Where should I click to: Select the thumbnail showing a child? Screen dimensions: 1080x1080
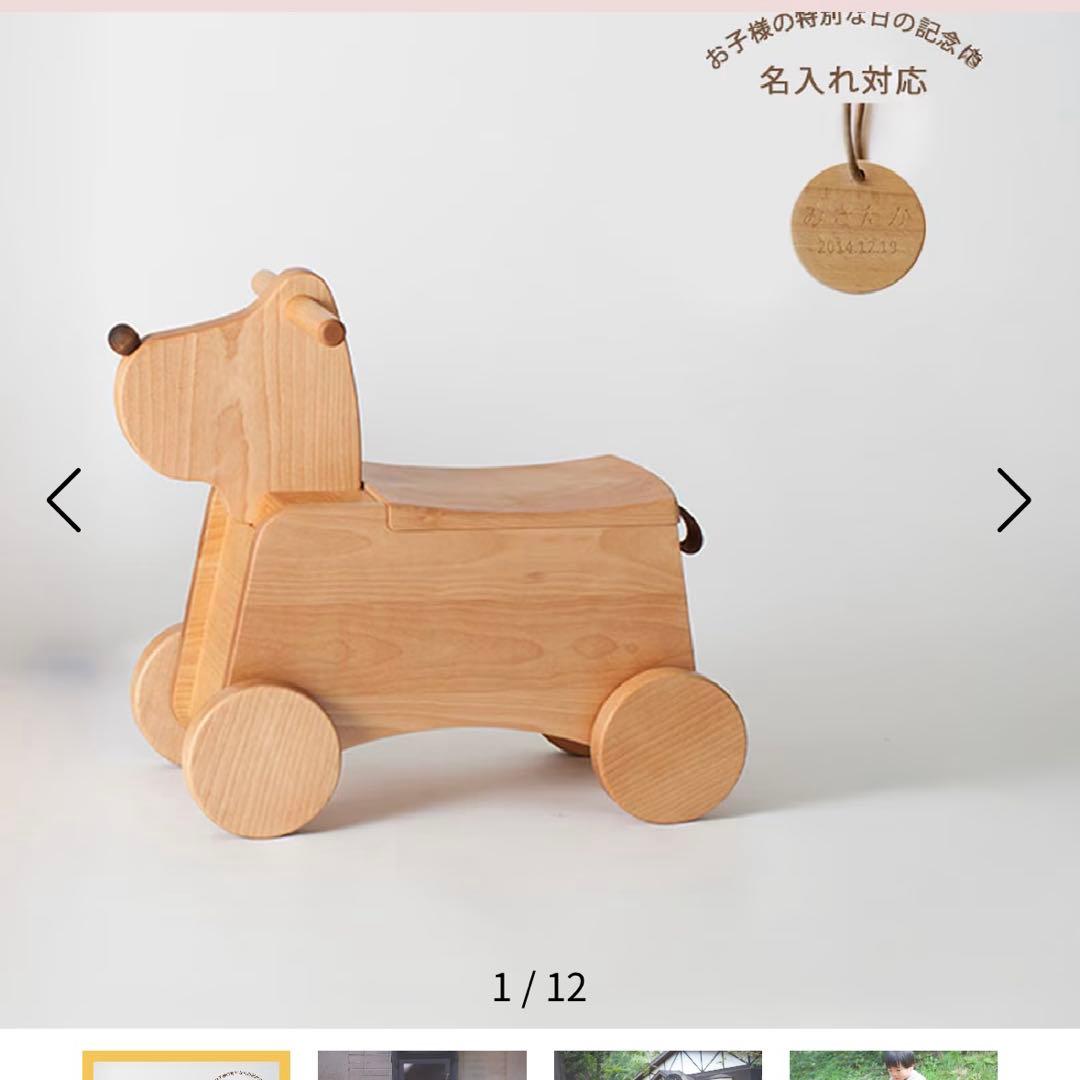(x=893, y=1066)
